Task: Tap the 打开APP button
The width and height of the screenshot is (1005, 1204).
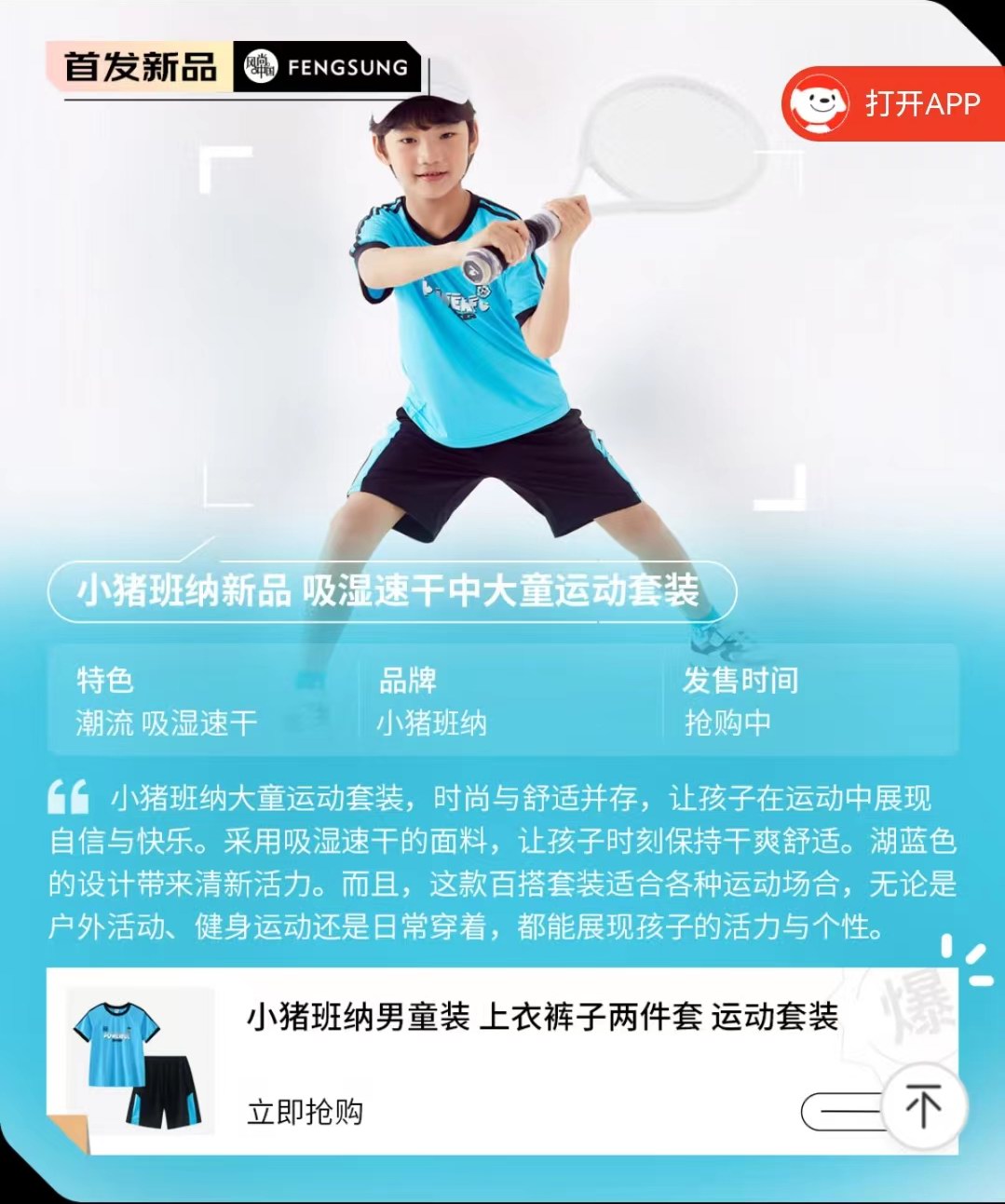Action: (892, 103)
